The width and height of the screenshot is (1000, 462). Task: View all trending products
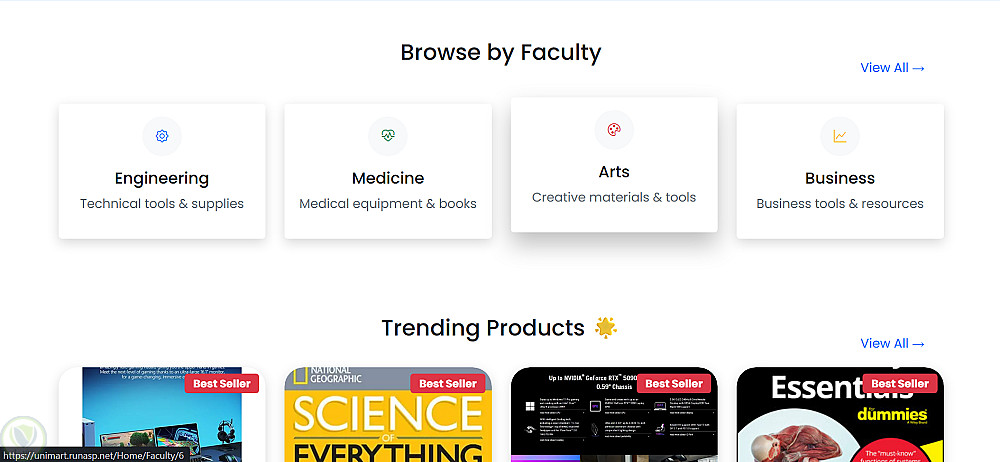click(892, 344)
